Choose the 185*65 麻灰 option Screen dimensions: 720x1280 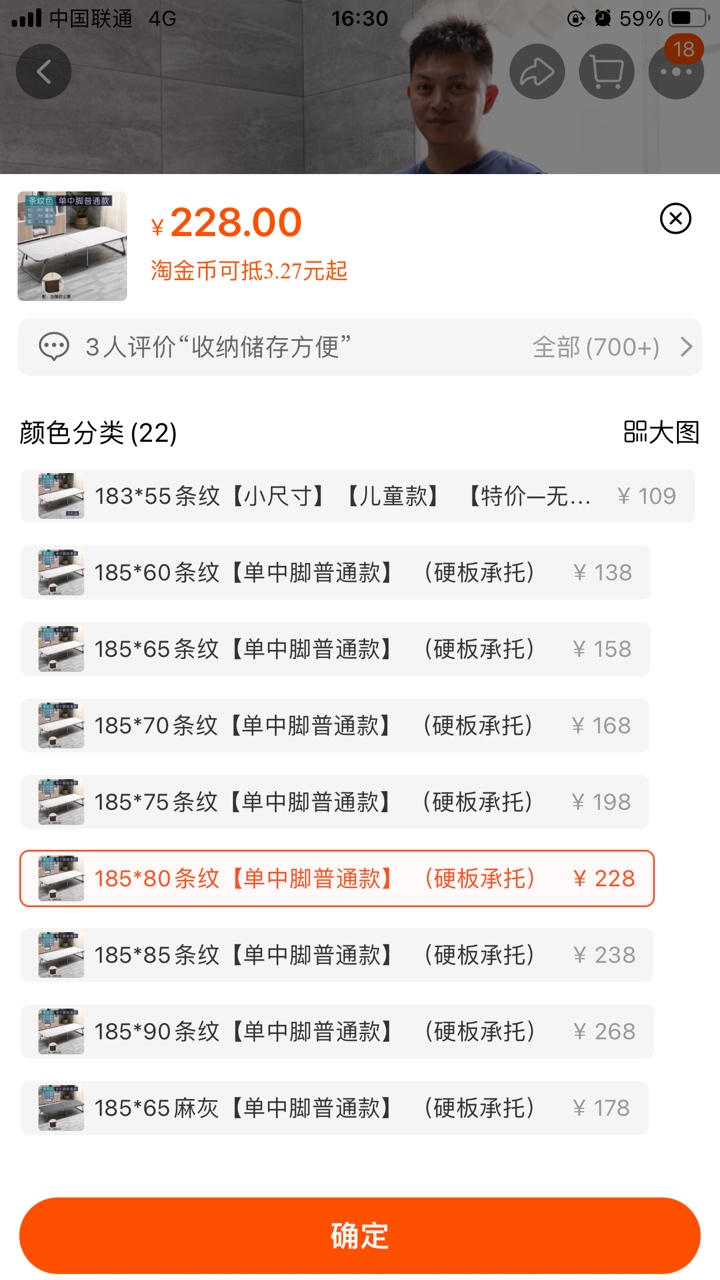335,1108
